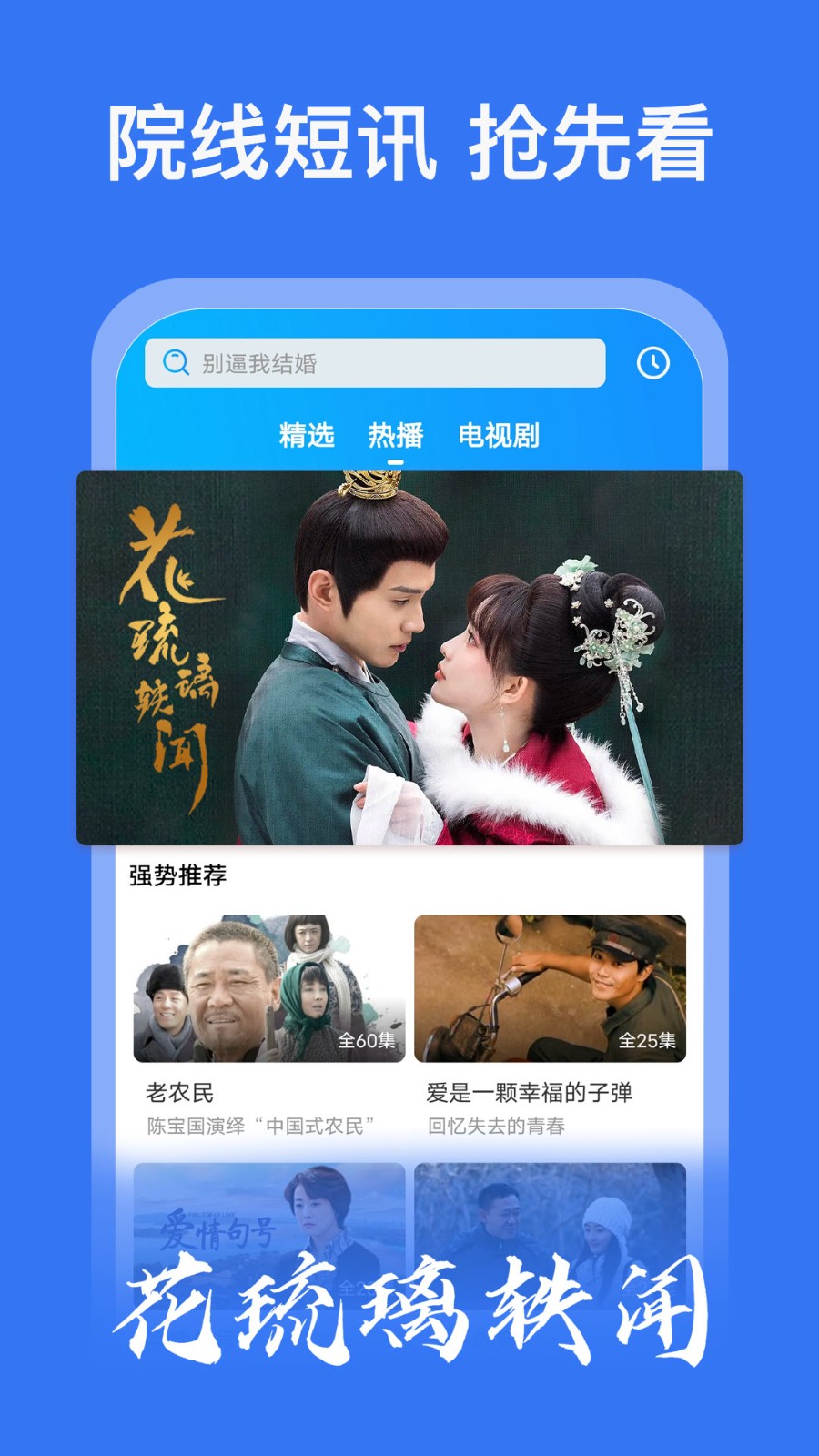Open the 电视剧 tab
This screenshot has width=819, height=1456.
[x=500, y=437]
